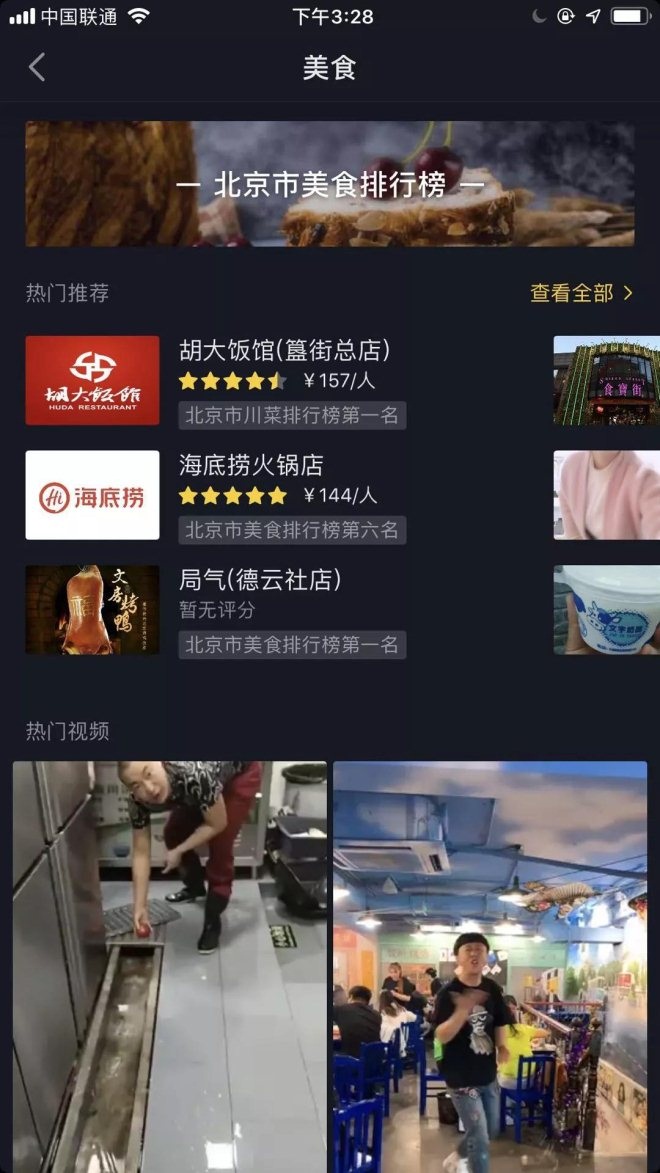660x1173 pixels.
Task: Open the 局气(德云社店) listing
Action: click(260, 580)
